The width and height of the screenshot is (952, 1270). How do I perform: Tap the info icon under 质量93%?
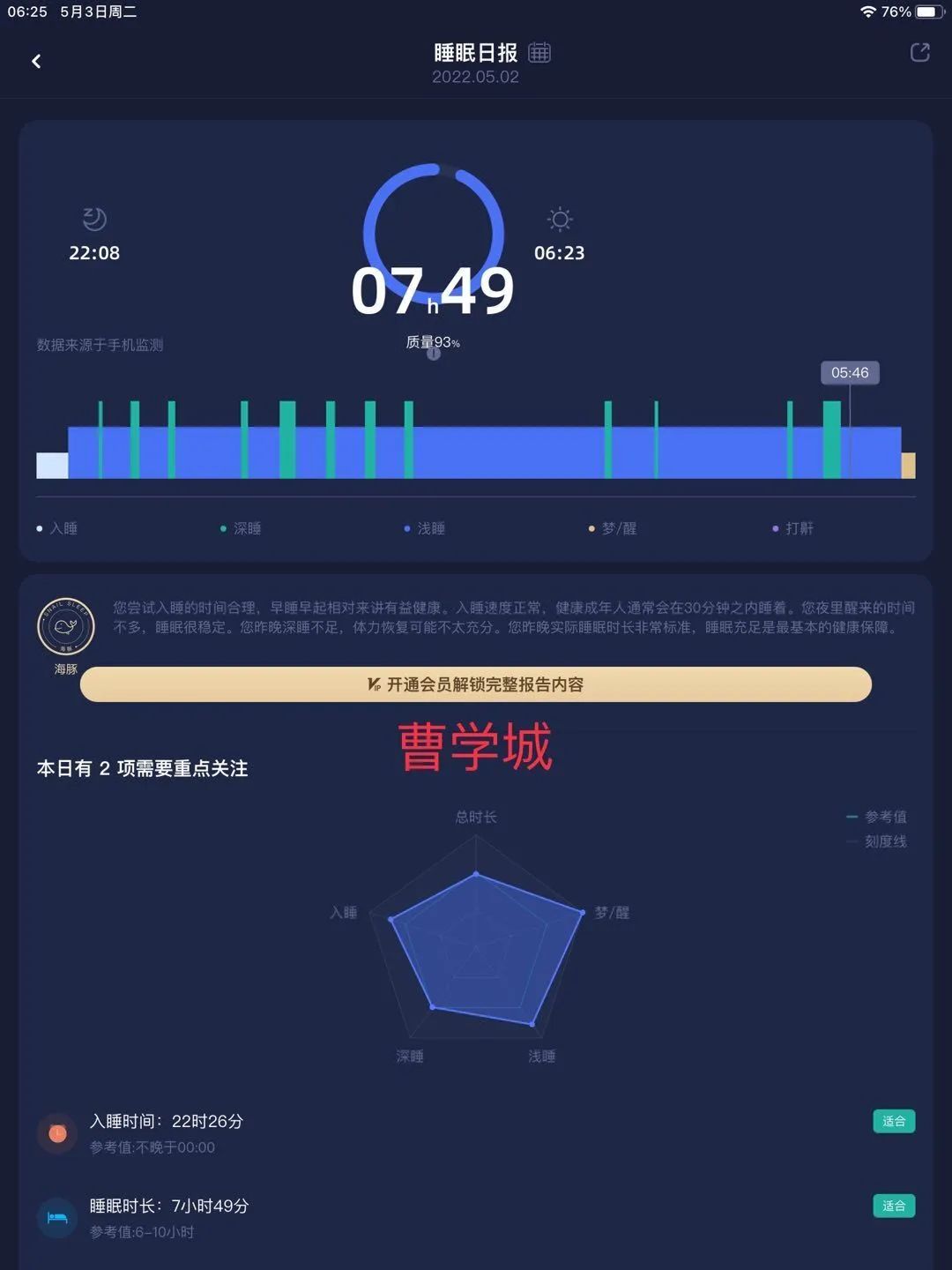click(x=433, y=354)
